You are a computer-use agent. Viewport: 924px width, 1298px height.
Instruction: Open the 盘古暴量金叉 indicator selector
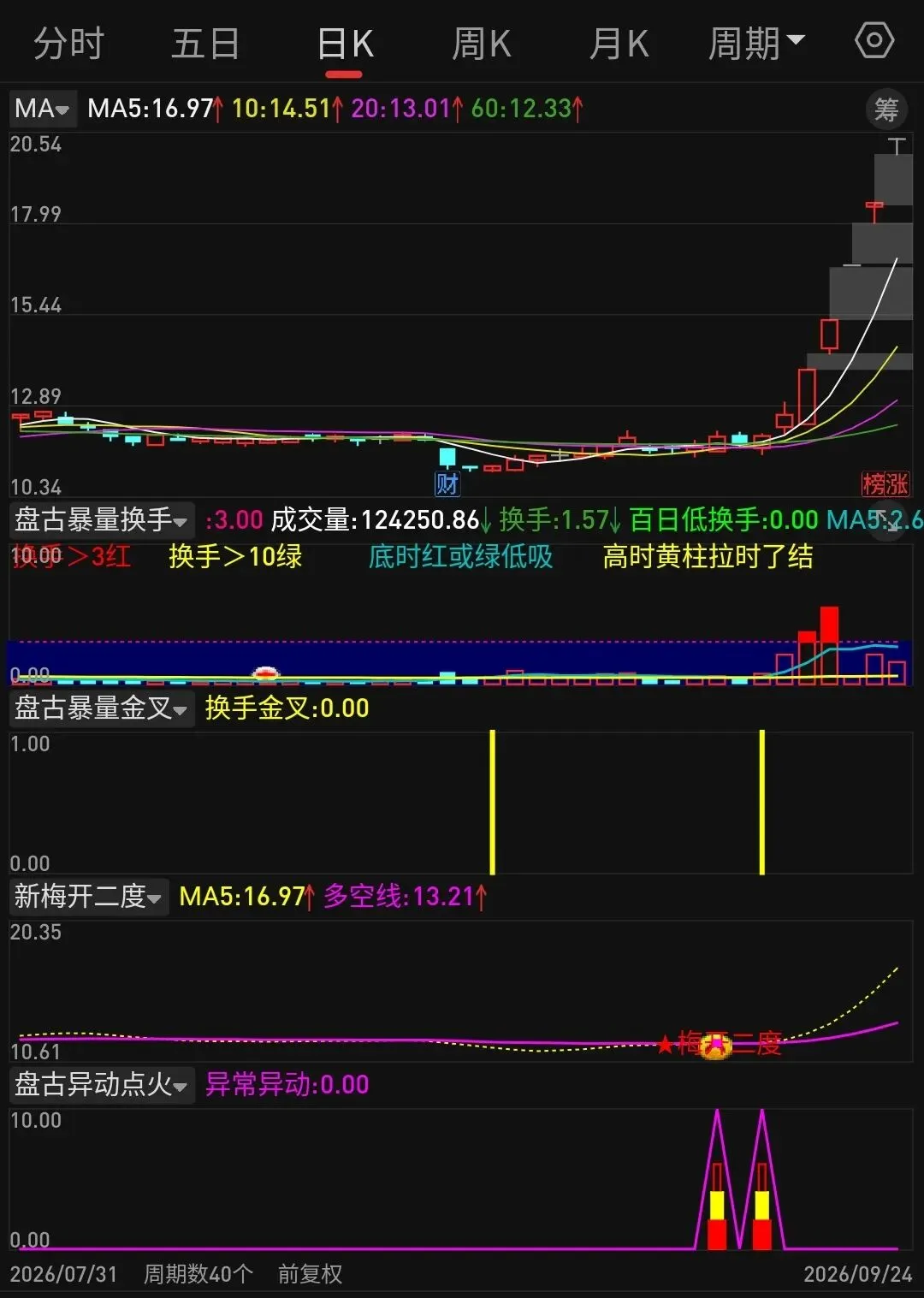(x=102, y=708)
